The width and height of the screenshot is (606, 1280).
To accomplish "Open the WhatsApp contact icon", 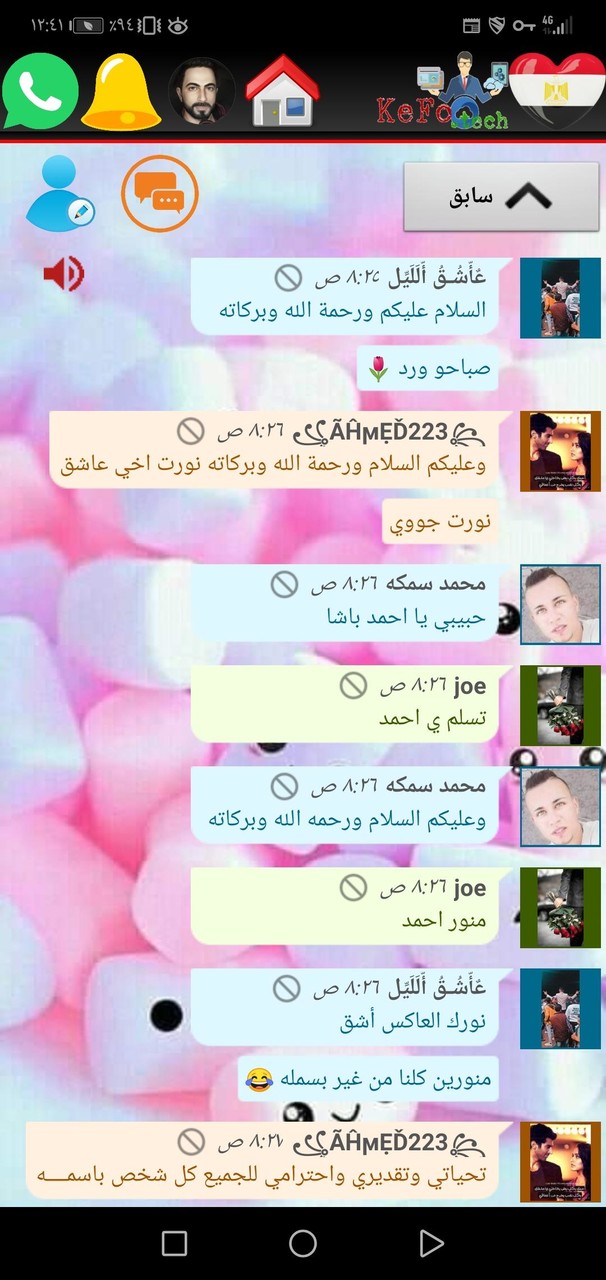I will pos(40,92).
